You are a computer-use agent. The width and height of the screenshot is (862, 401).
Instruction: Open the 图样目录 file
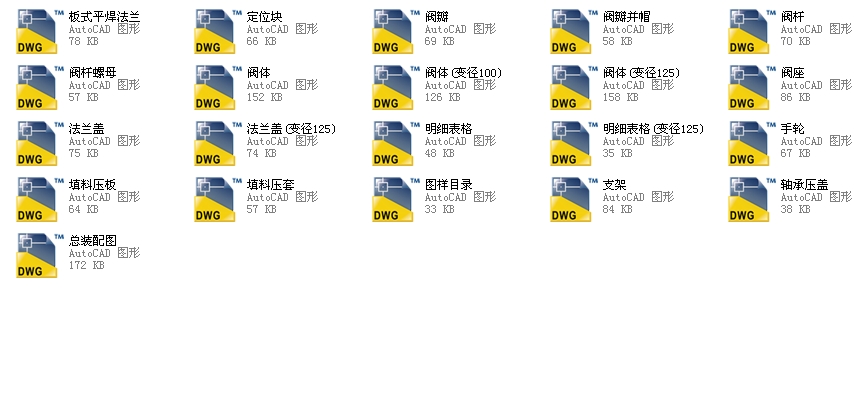395,199
